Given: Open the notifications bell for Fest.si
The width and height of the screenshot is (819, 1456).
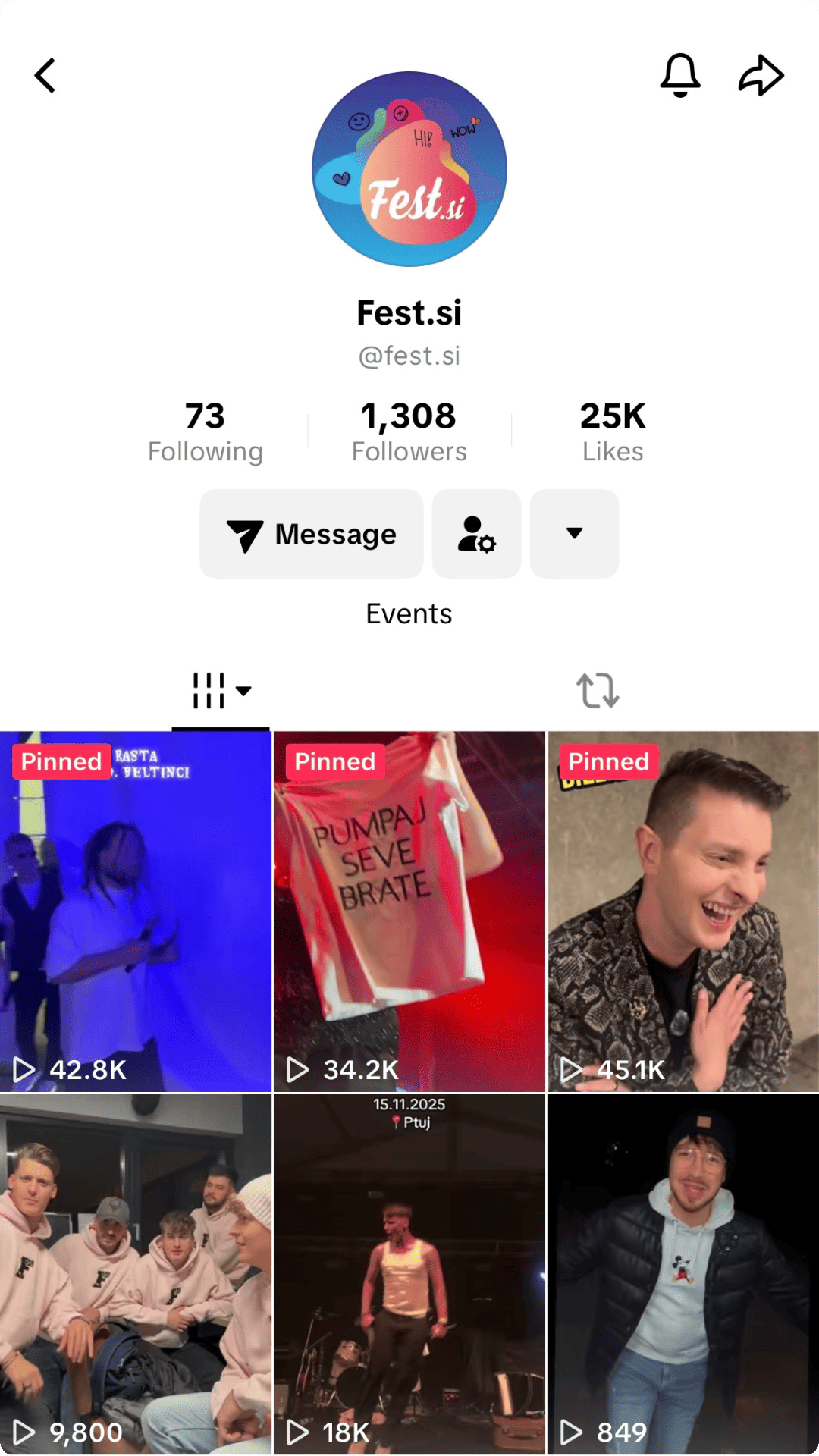Looking at the screenshot, I should coord(680,76).
